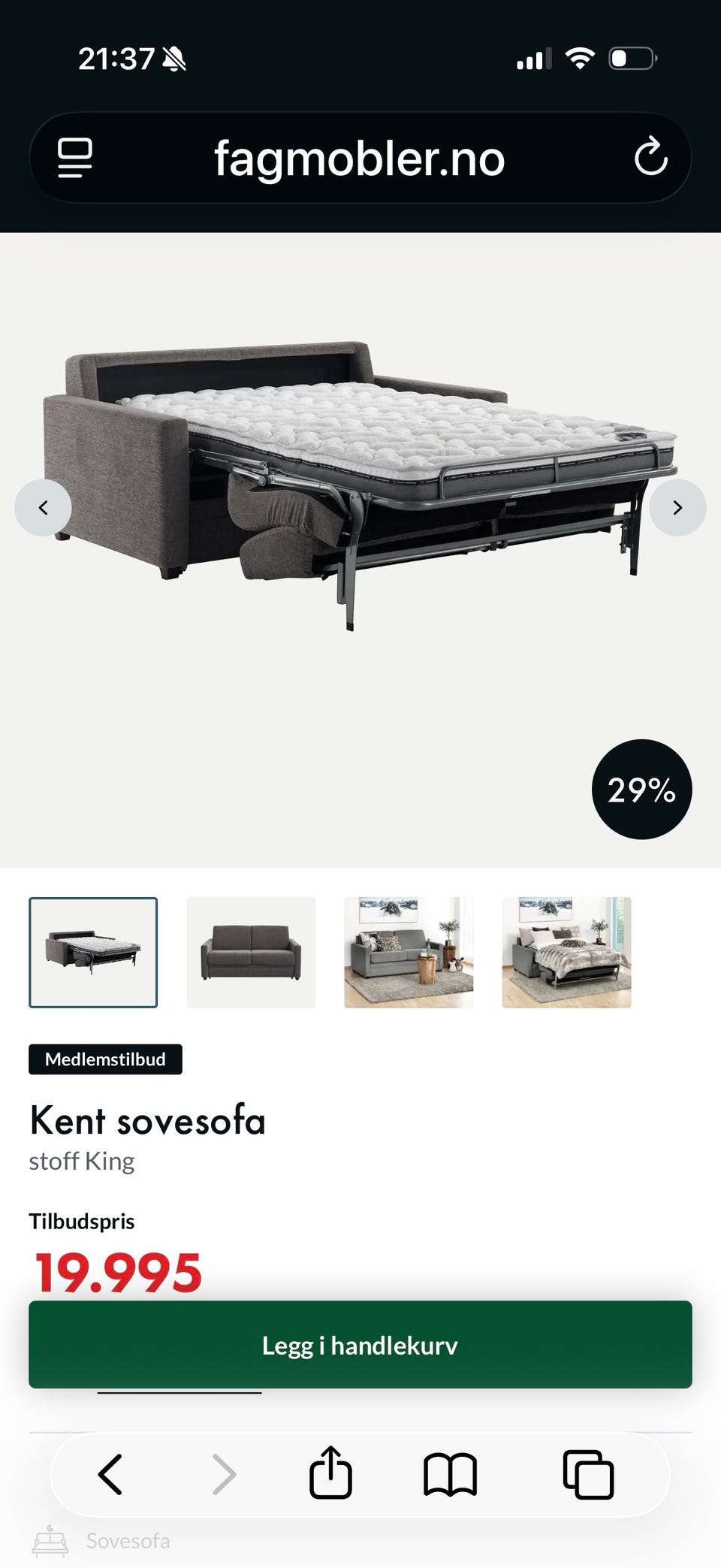The height and width of the screenshot is (1568, 721).
Task: Select the opened sofa bed thumbnail
Action: [93, 953]
